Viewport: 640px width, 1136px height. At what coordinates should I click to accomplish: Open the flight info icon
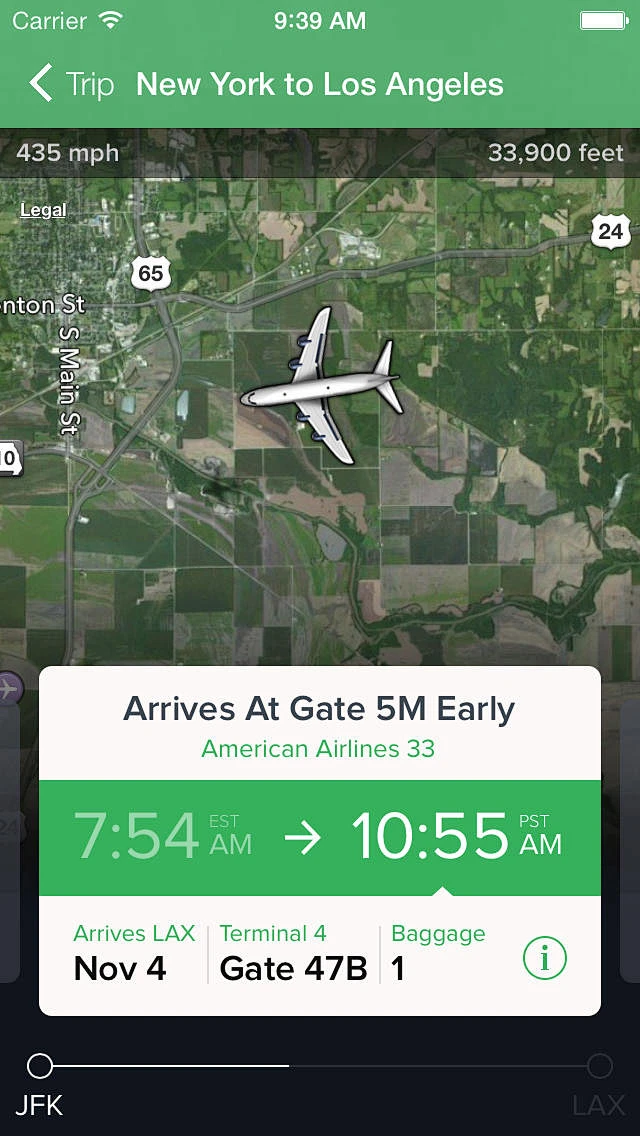coord(545,958)
